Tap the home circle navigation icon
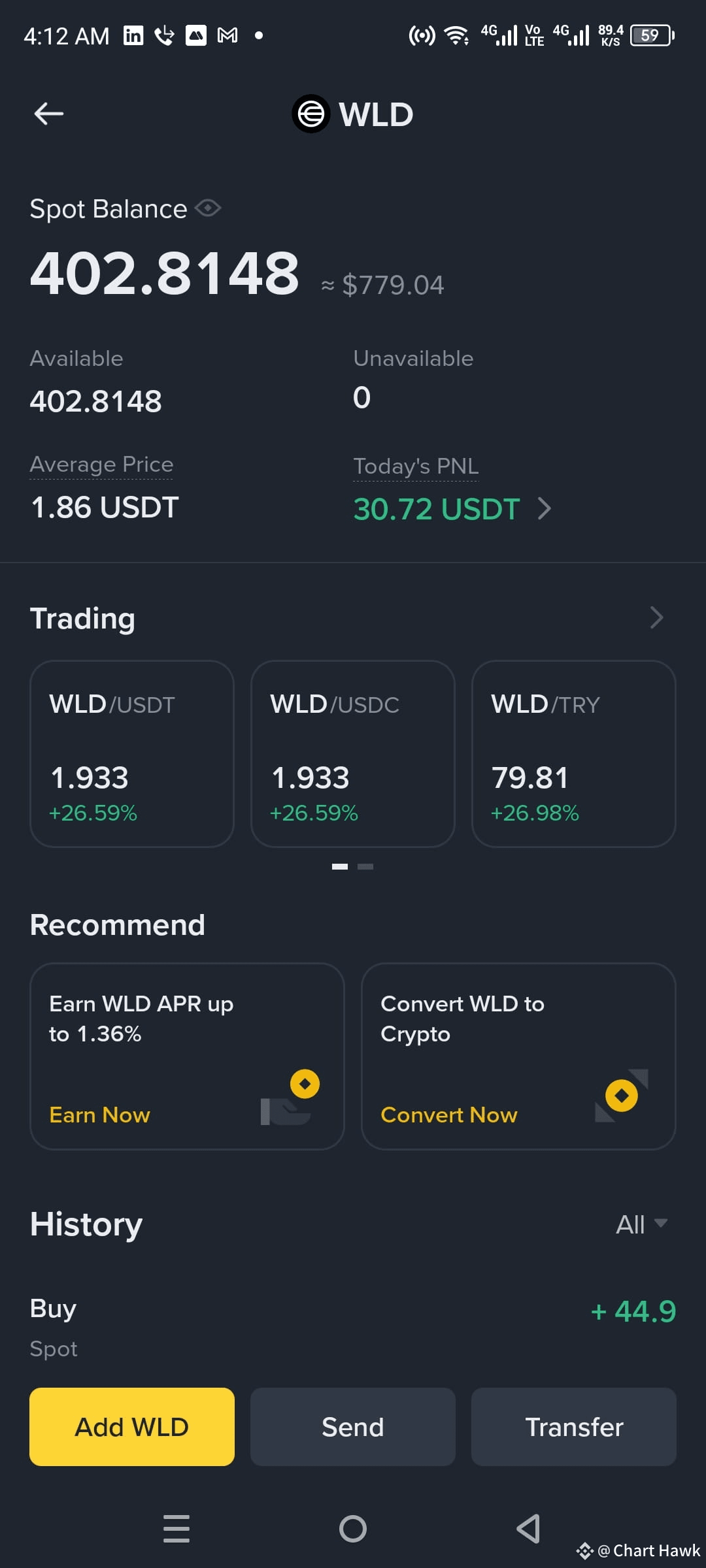 pos(353,1528)
